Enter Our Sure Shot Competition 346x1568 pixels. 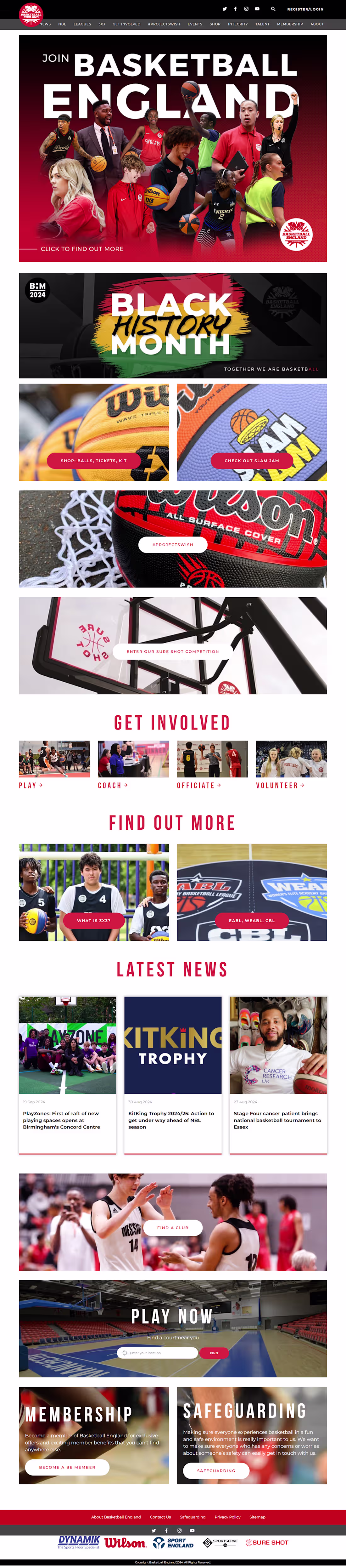(173, 651)
